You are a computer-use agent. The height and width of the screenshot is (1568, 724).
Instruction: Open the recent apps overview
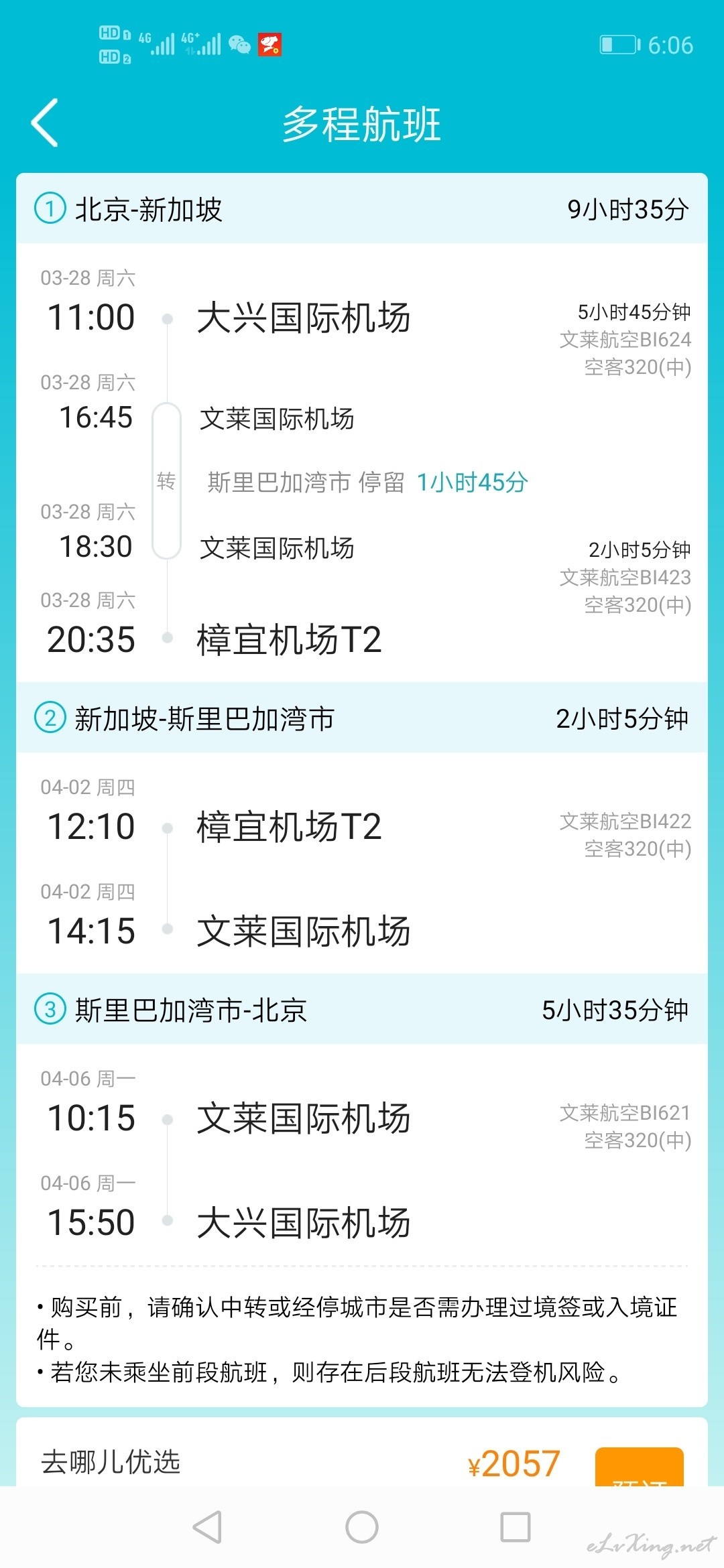click(x=516, y=1527)
